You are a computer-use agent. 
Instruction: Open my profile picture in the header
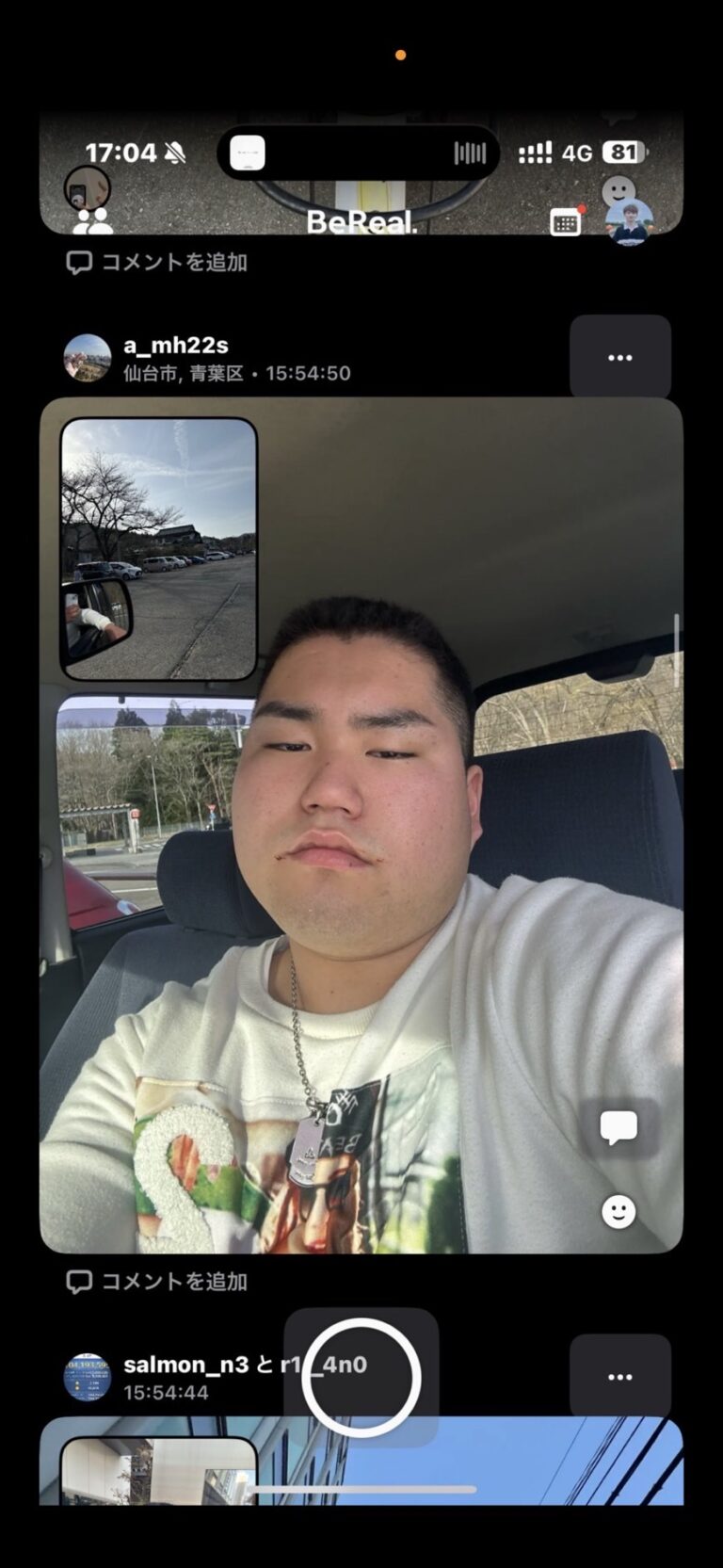628,222
